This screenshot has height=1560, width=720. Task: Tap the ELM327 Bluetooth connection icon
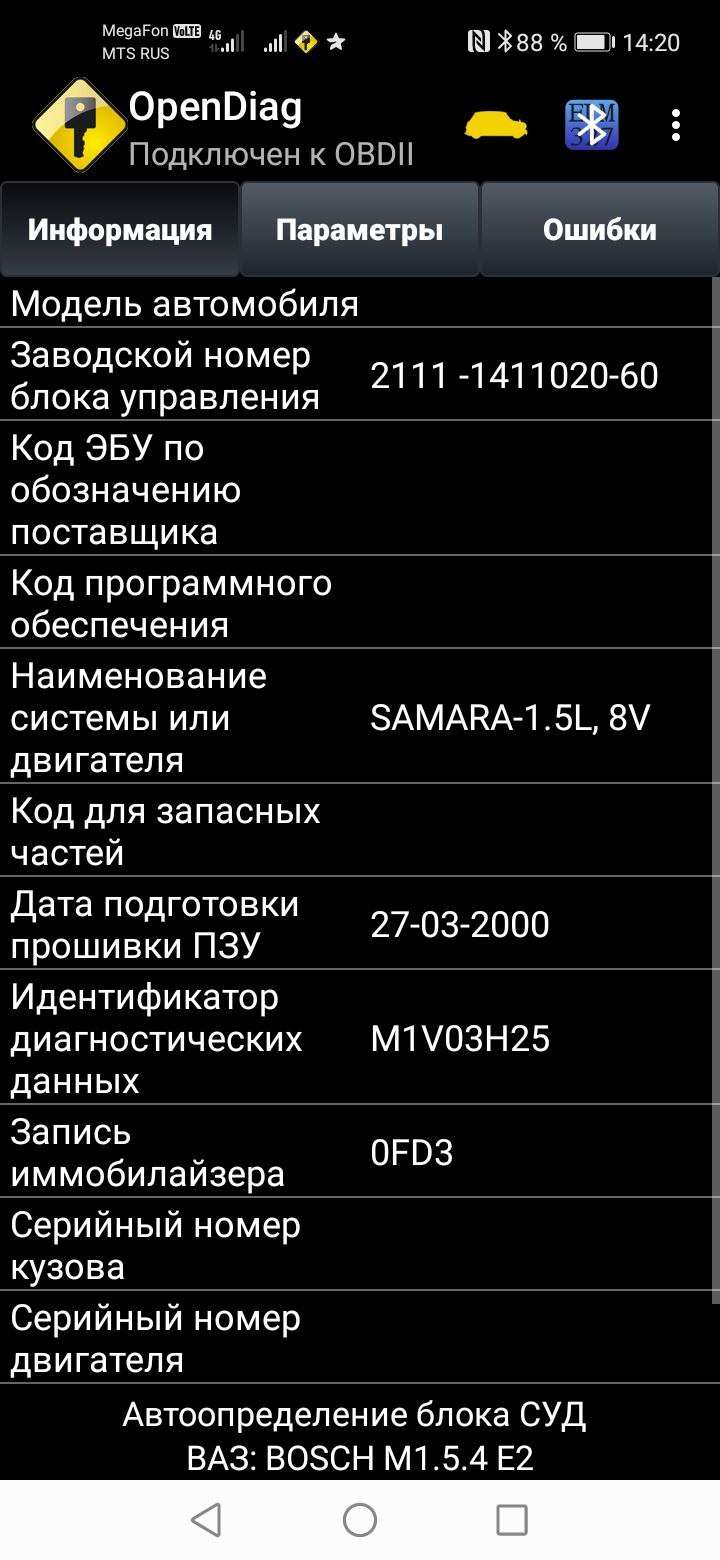tap(591, 126)
